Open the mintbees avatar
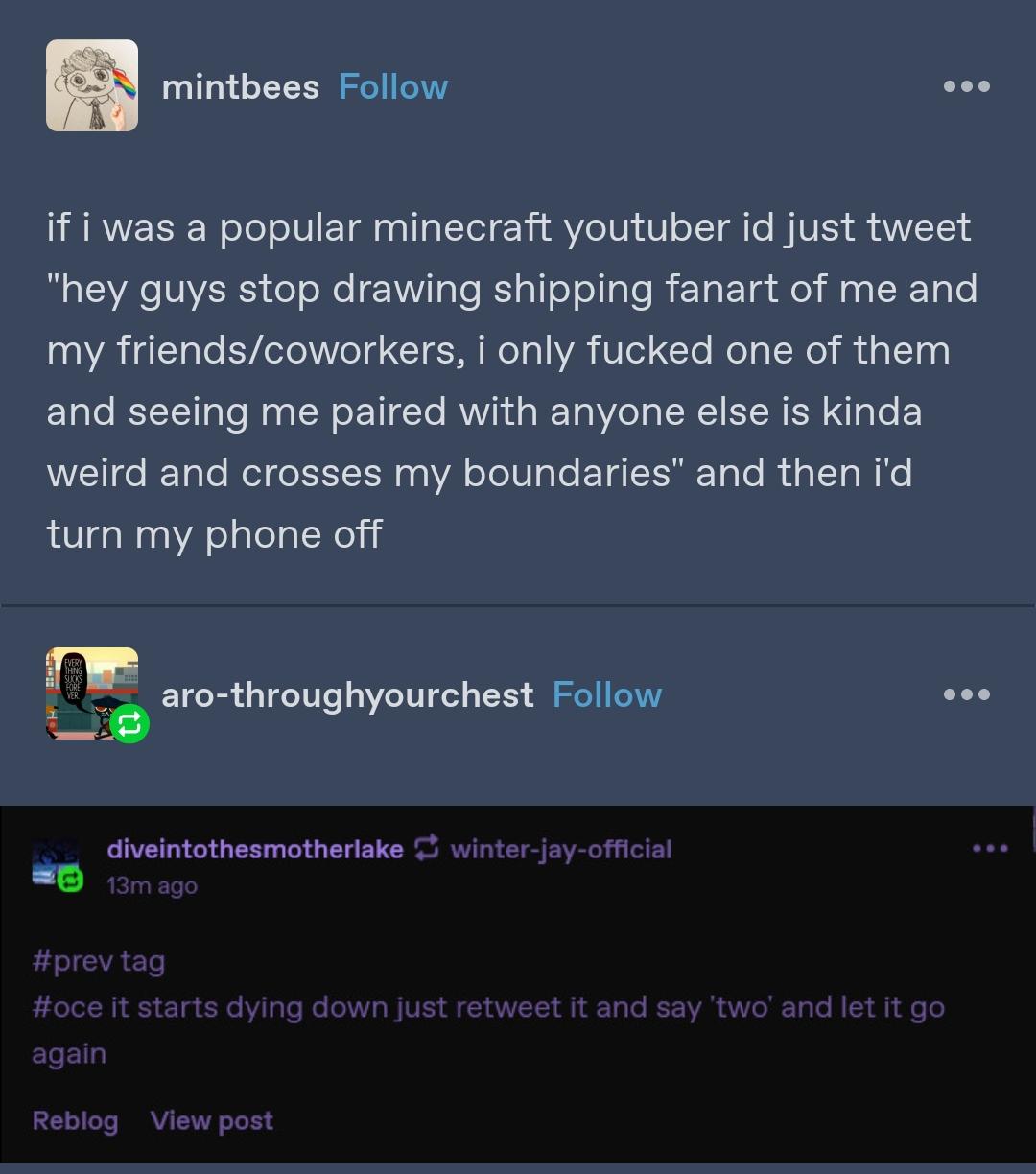This screenshot has width=1036, height=1174. click(92, 85)
